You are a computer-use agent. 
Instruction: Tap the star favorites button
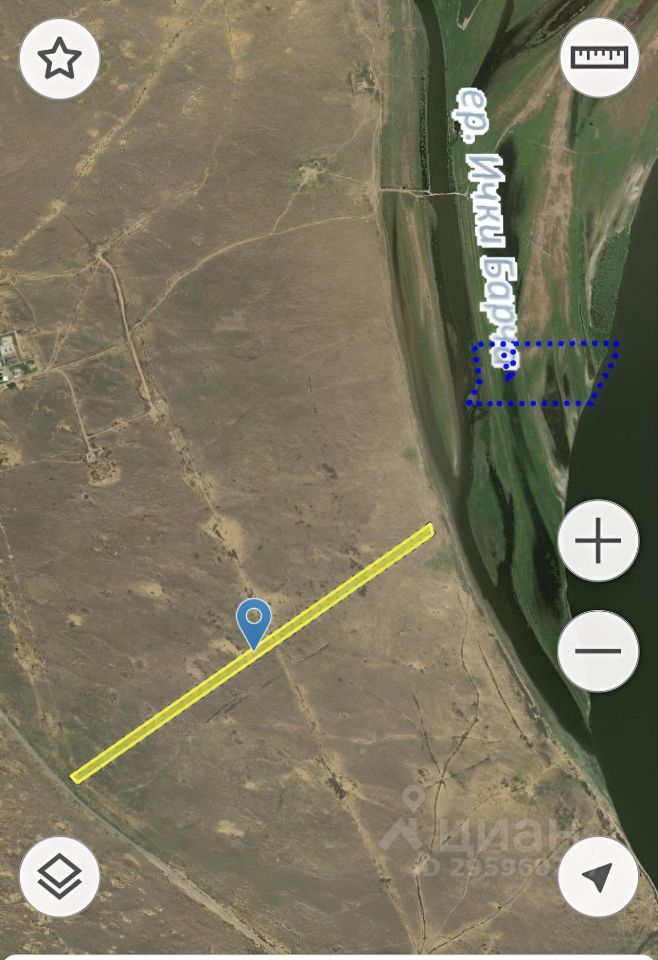59,59
